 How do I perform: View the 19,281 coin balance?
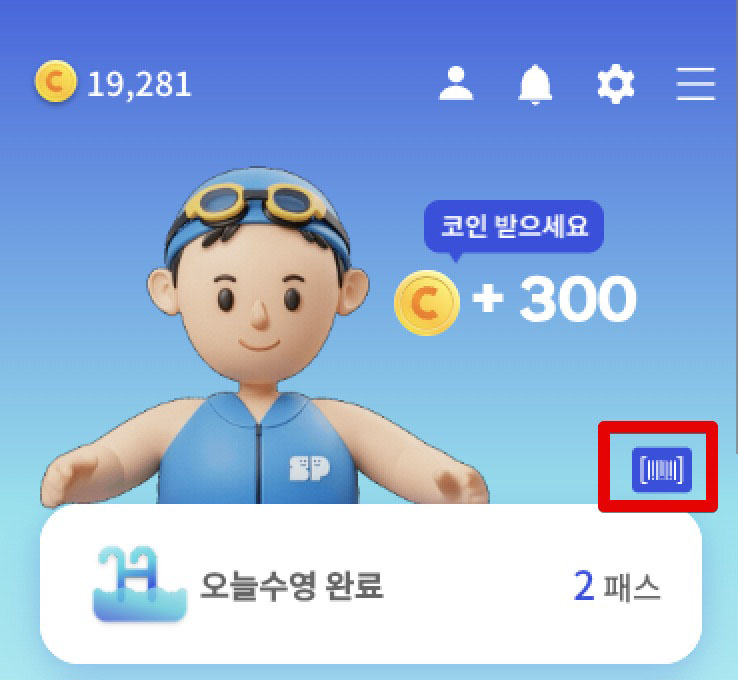point(112,85)
